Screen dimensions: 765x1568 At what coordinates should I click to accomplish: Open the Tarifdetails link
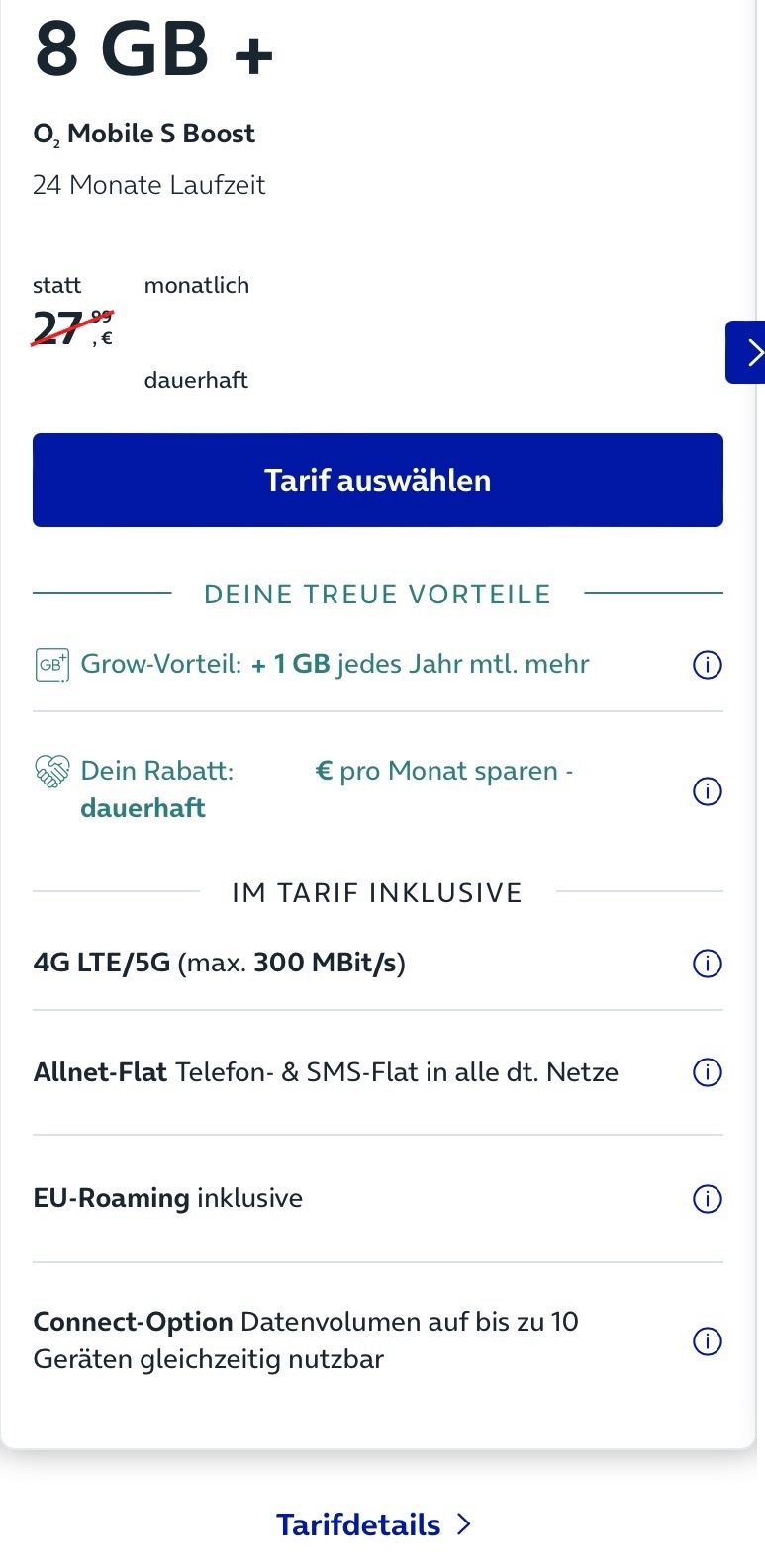(374, 1524)
